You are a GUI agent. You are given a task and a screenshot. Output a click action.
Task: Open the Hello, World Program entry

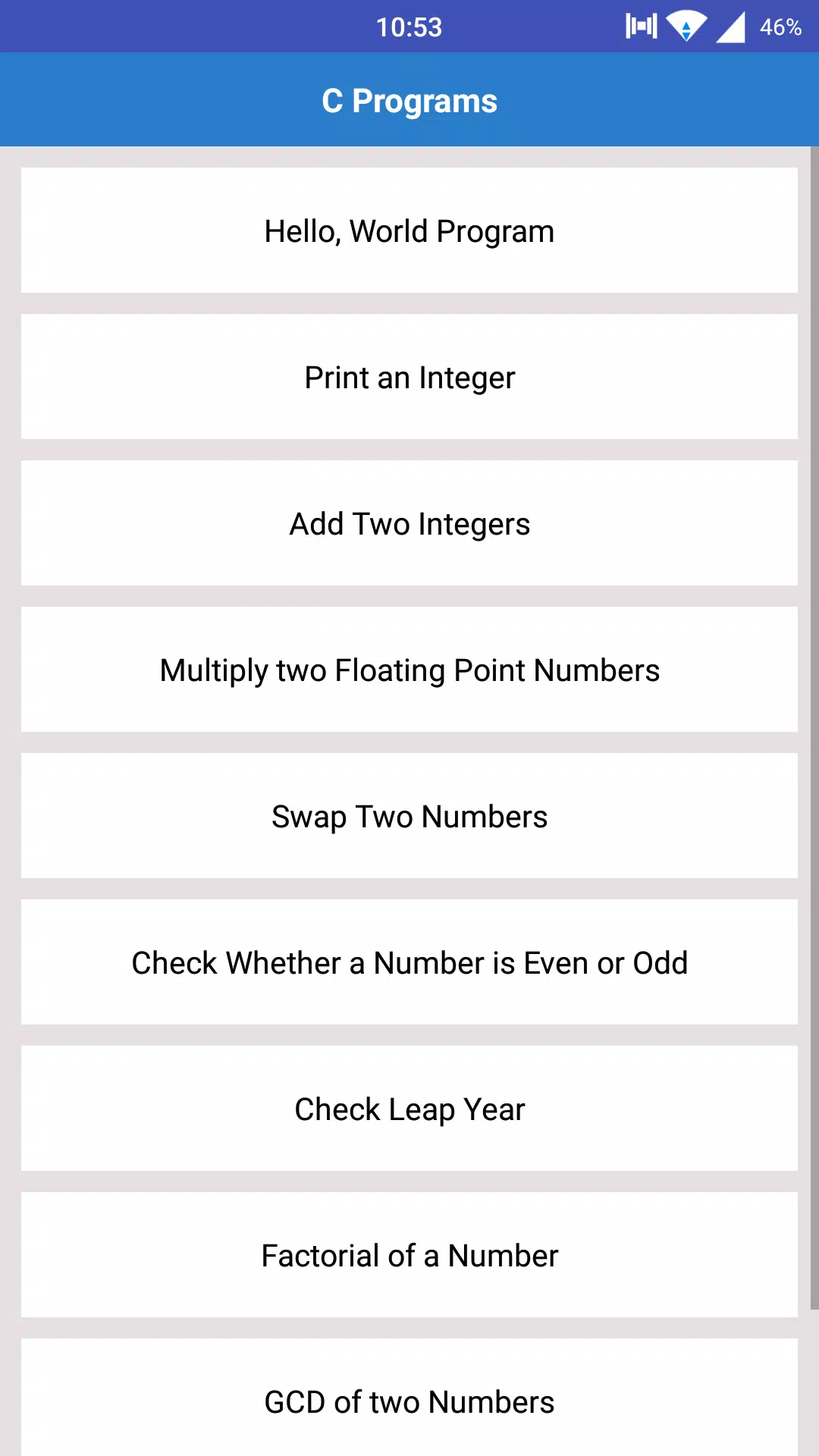pos(409,231)
